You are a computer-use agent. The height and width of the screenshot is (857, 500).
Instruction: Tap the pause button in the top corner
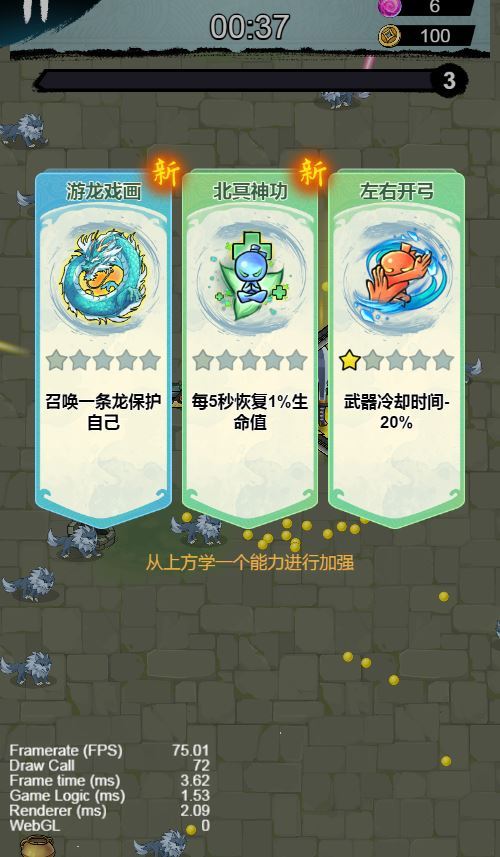coord(37,10)
